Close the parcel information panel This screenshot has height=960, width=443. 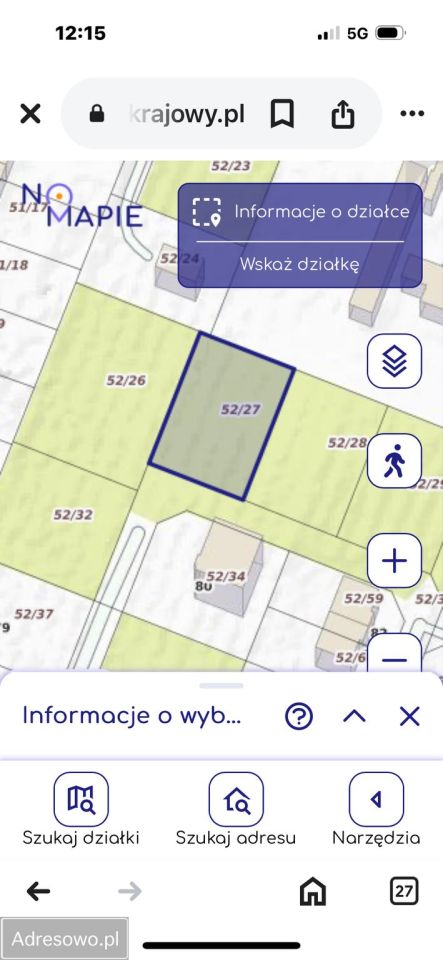409,716
